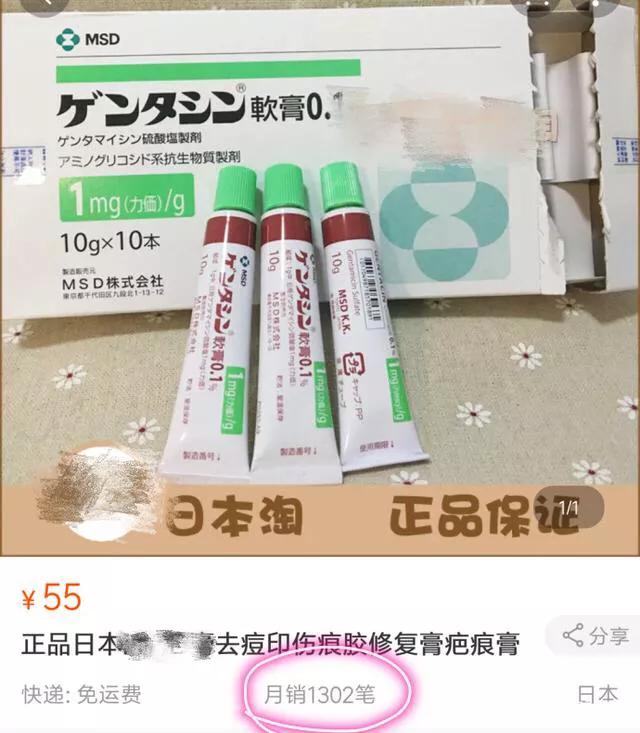Share this product via 分享
640x733 pixels.
pyautogui.click(x=596, y=635)
